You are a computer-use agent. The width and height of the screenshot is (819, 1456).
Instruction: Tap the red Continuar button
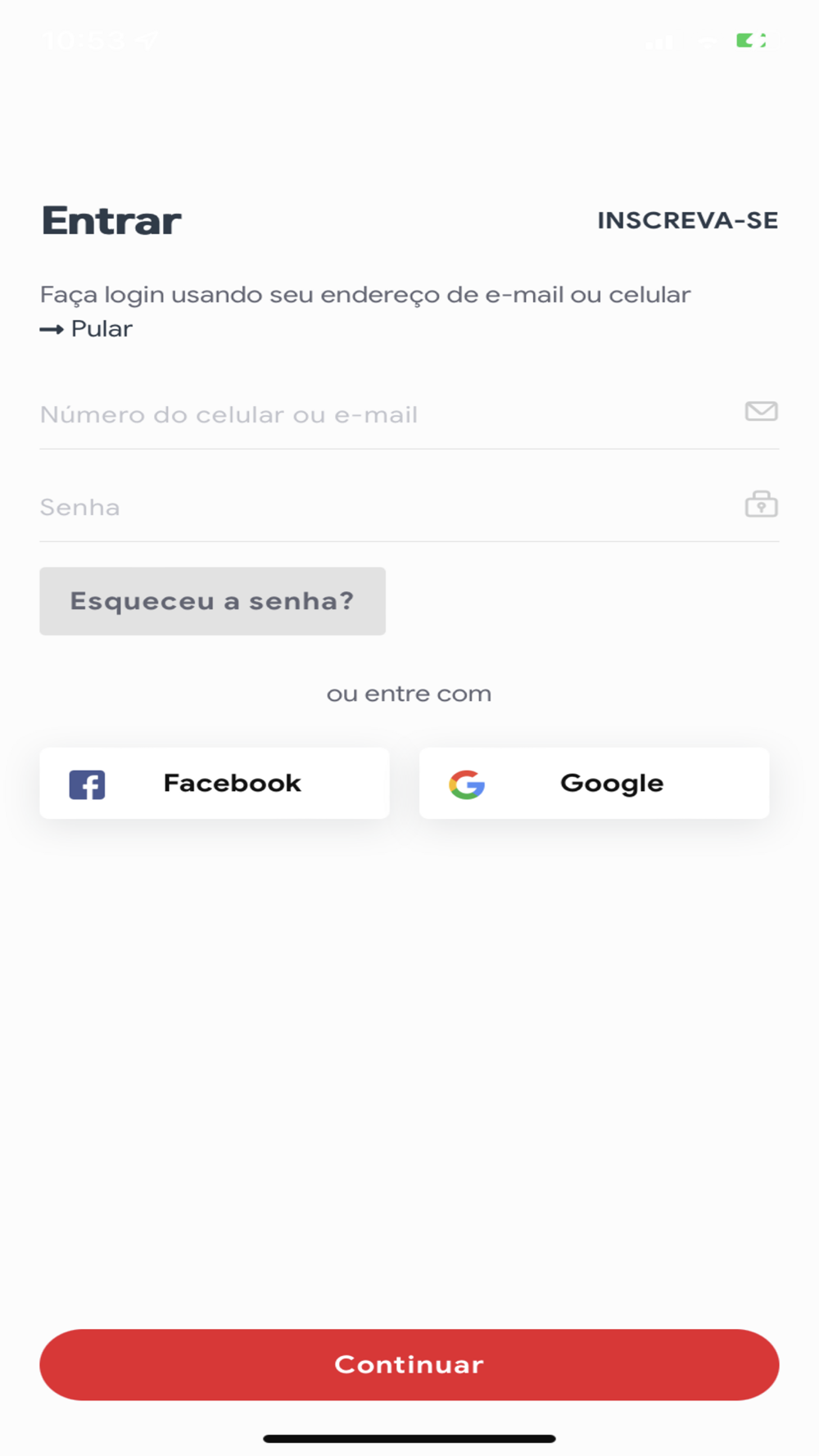[409, 1364]
